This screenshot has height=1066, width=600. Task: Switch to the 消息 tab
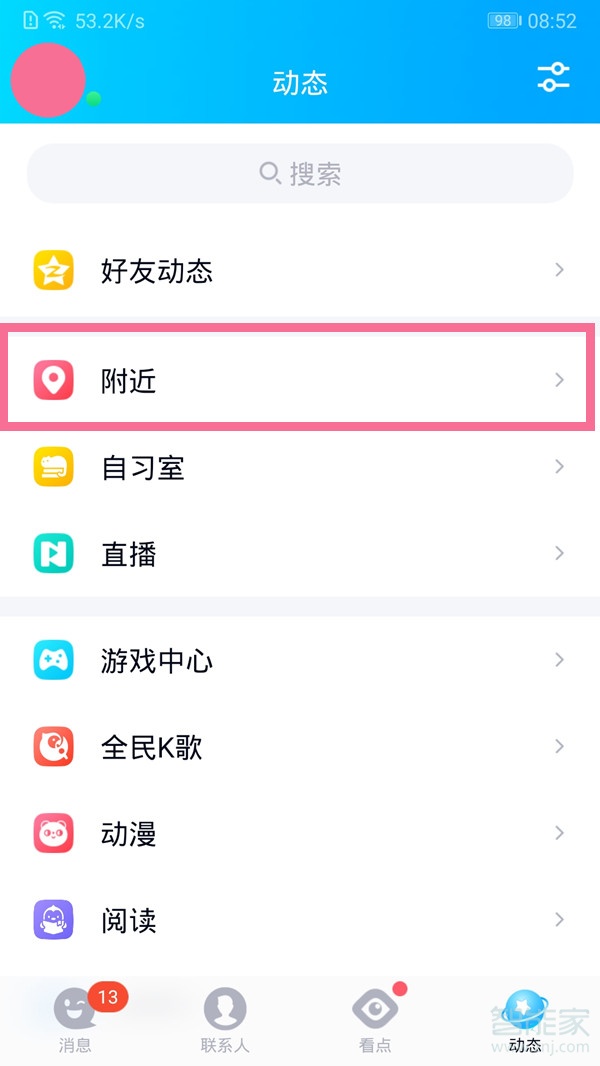[x=75, y=1020]
